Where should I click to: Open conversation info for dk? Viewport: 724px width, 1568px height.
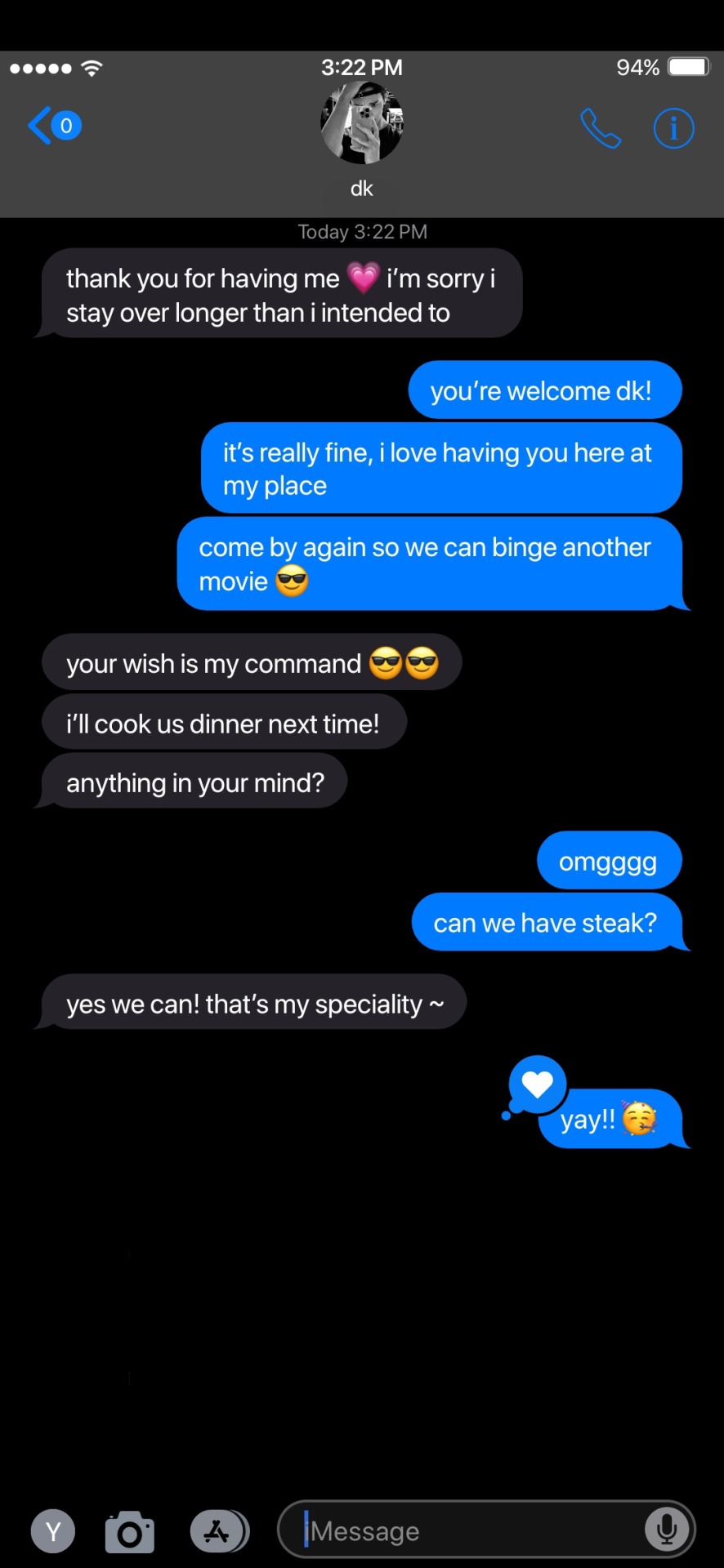673,128
